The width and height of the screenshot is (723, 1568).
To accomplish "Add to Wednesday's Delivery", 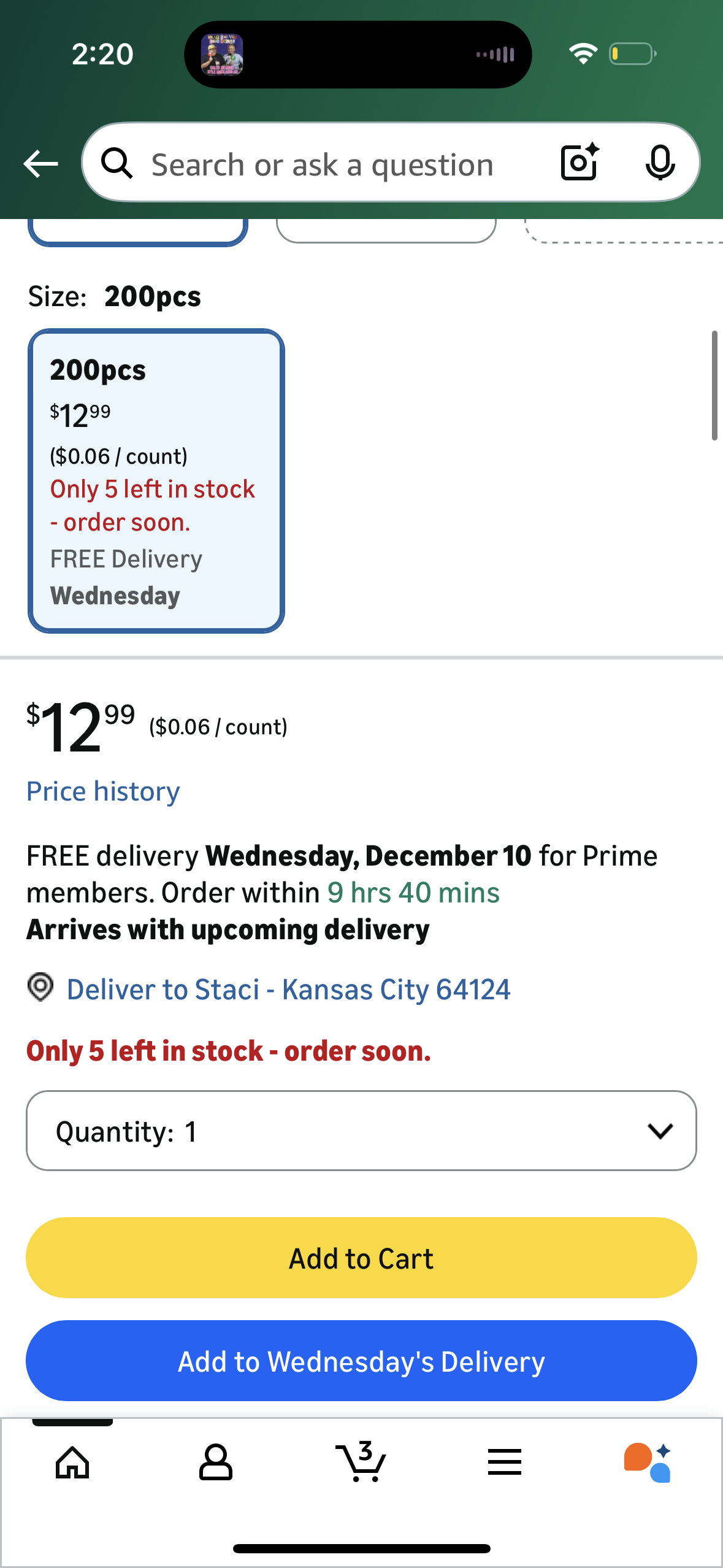I will coord(361,1361).
